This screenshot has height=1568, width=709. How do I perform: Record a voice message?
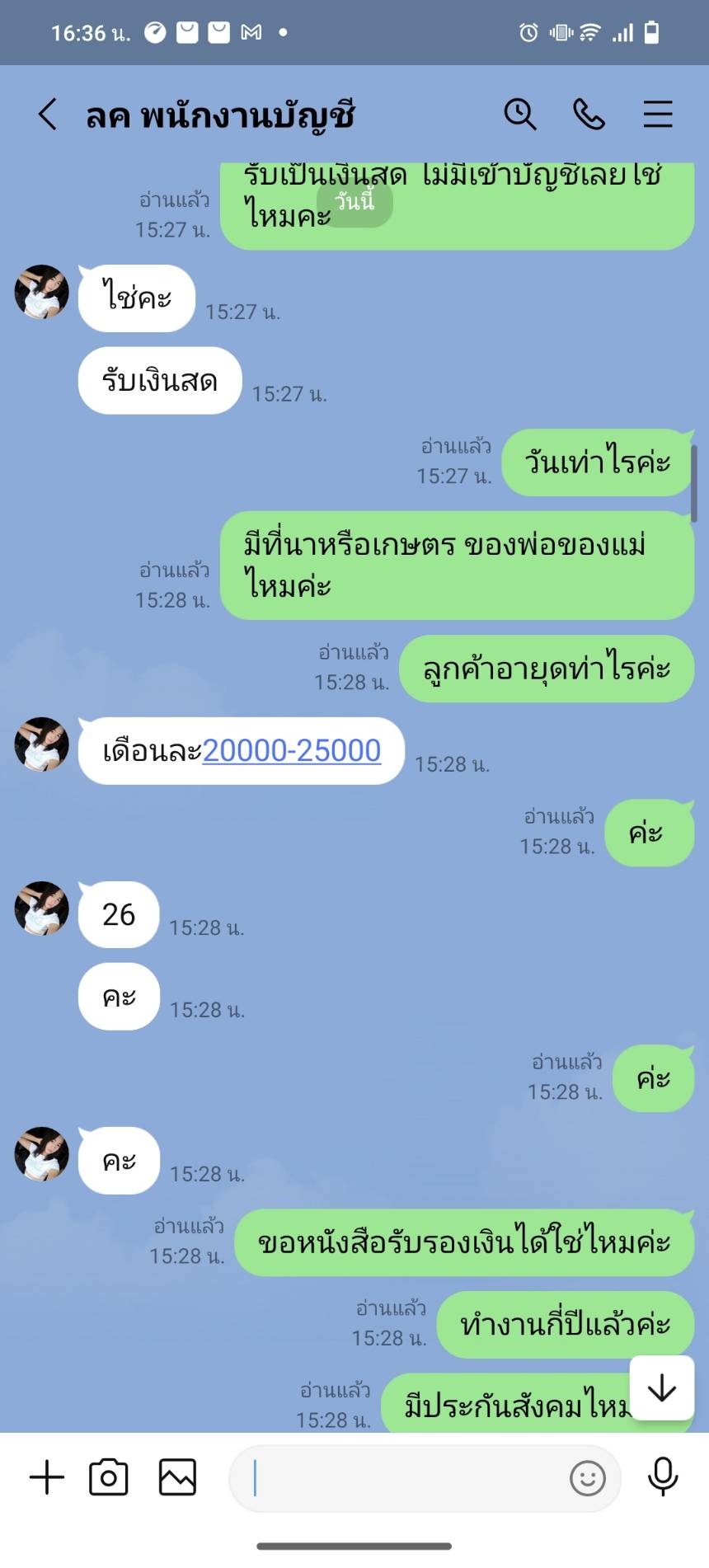(x=663, y=1476)
